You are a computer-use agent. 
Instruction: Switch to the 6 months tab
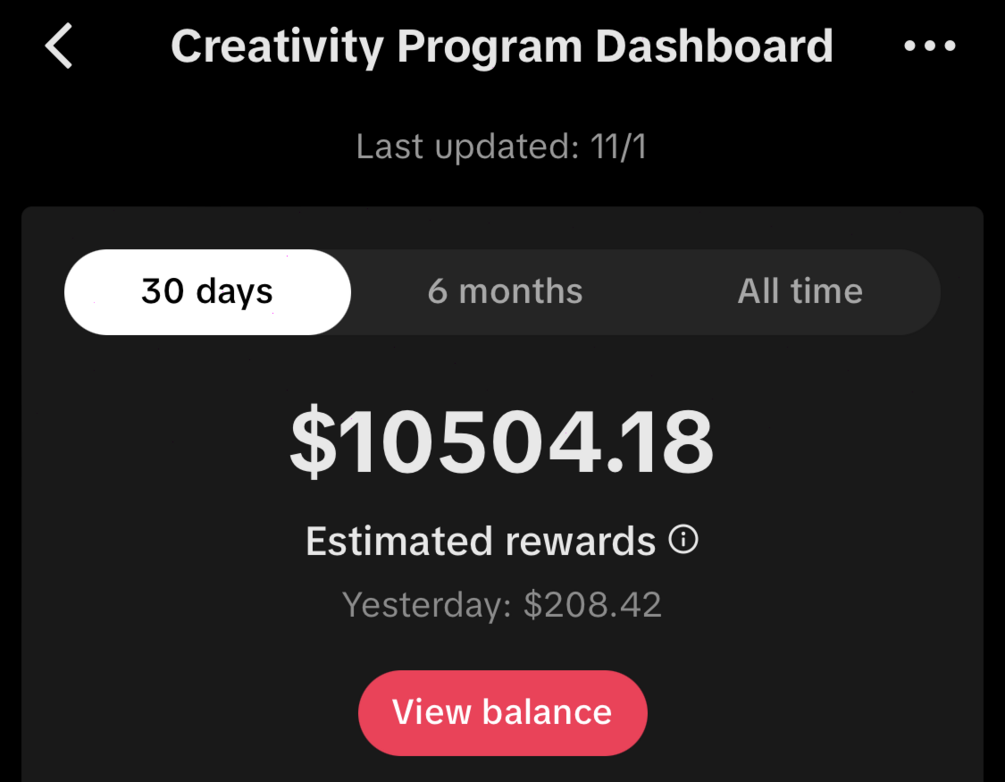coord(505,292)
